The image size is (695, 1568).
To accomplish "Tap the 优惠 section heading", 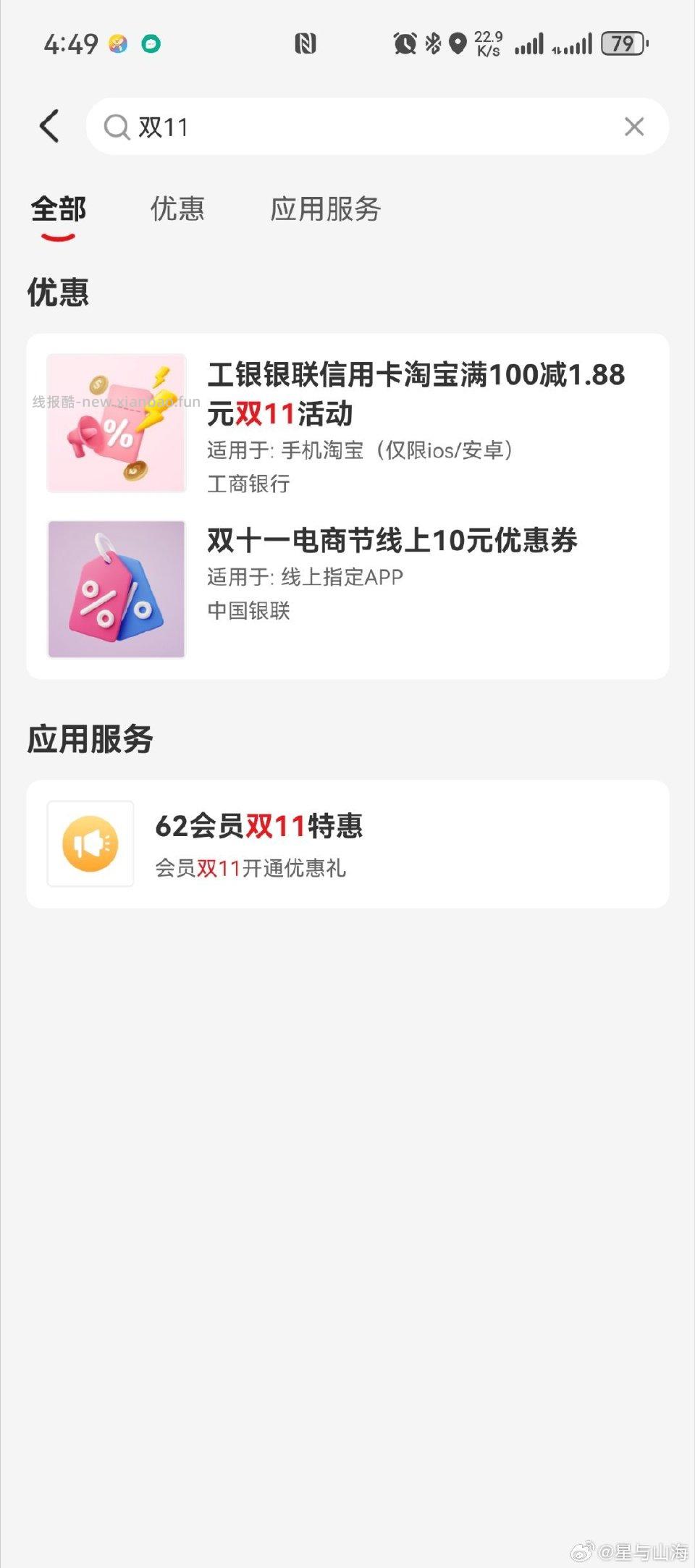I will click(58, 292).
